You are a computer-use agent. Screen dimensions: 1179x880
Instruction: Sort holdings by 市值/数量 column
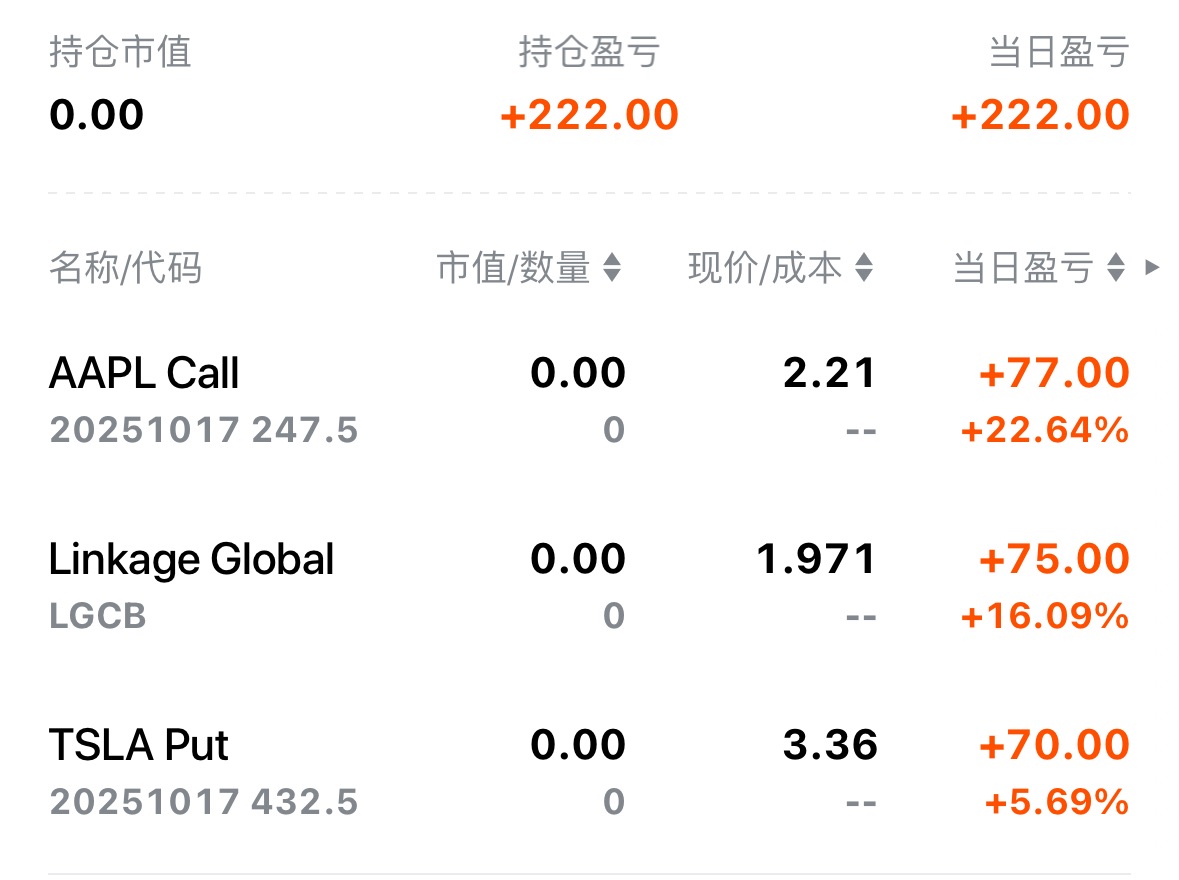[x=529, y=268]
